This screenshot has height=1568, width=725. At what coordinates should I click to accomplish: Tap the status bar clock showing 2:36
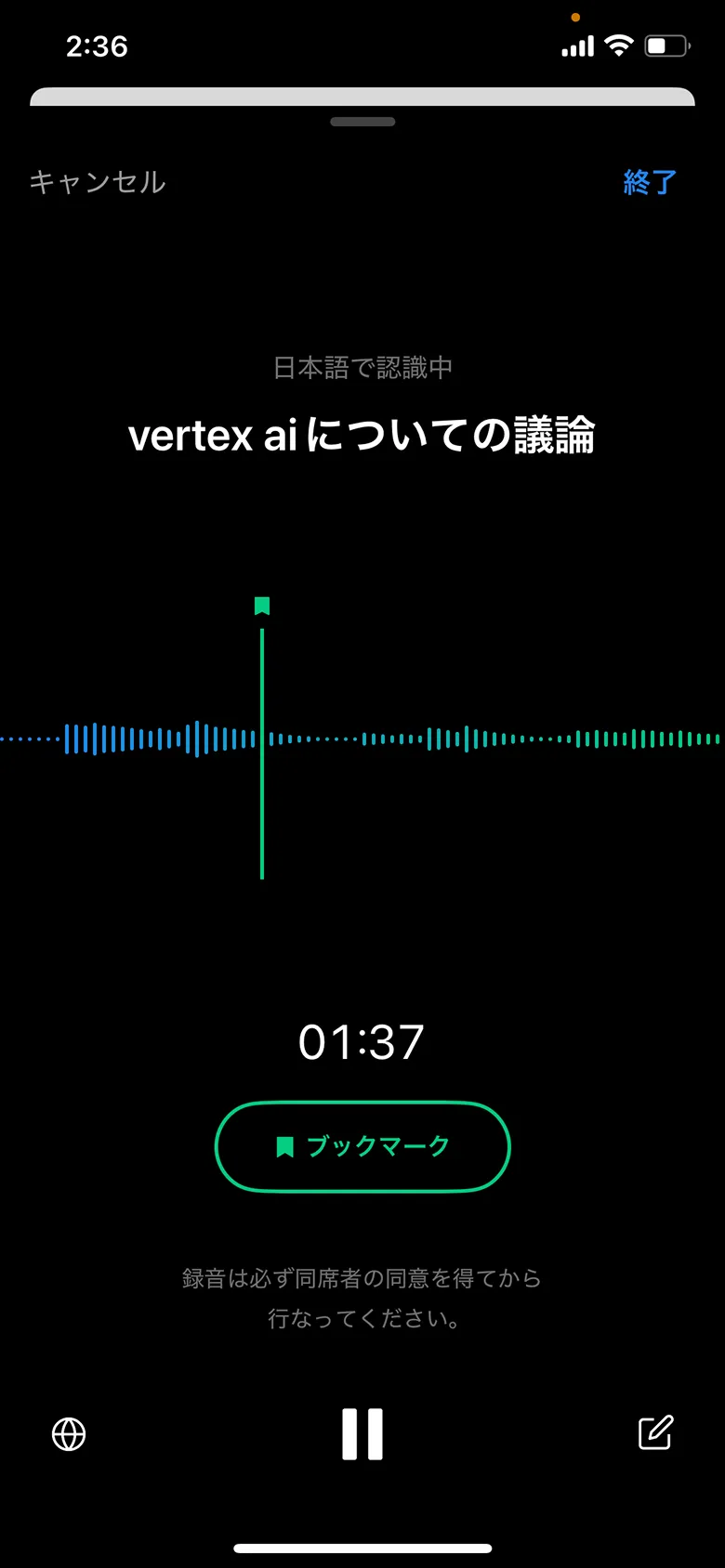tap(98, 47)
